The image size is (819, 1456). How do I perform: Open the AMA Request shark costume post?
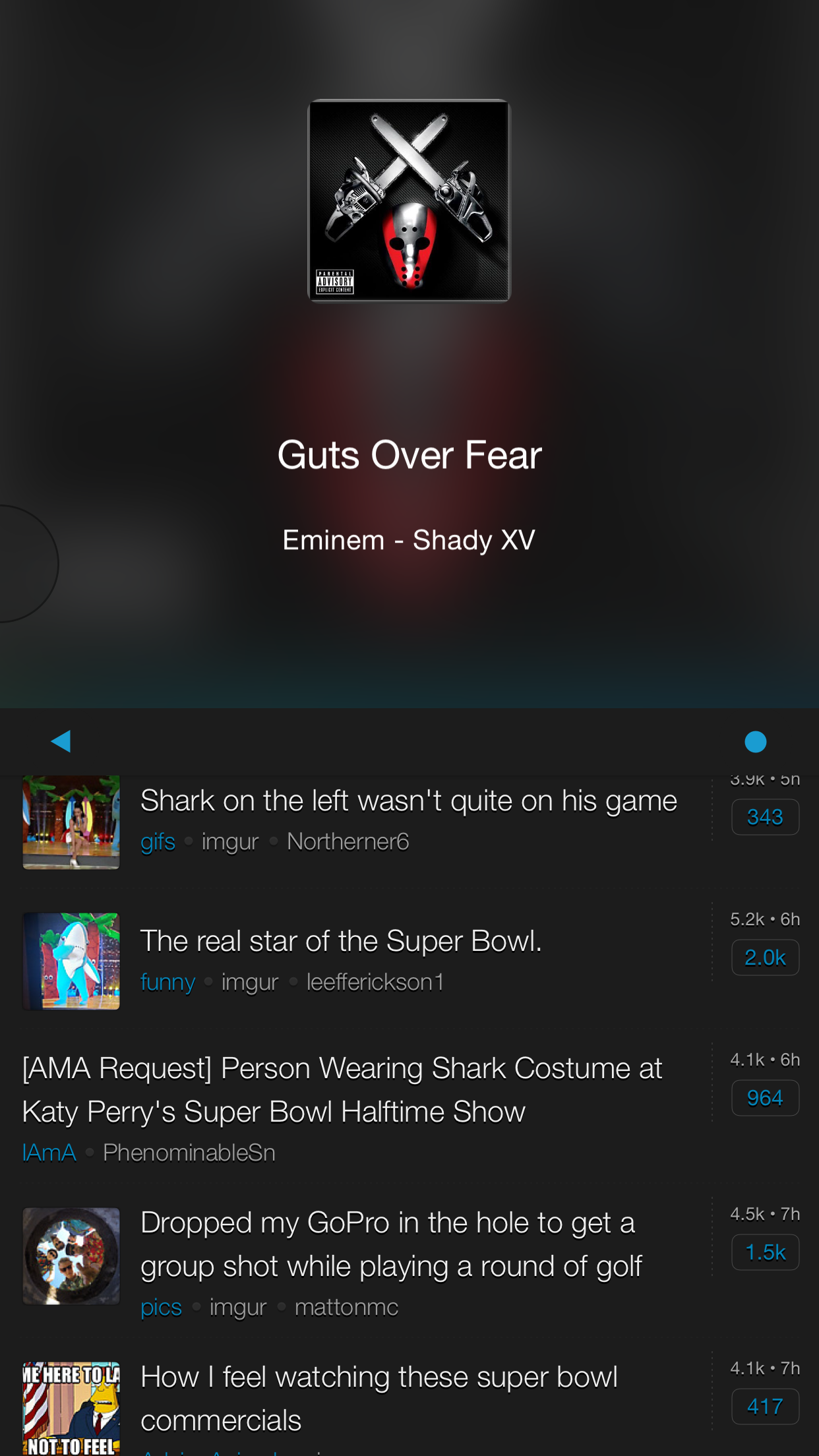pyautogui.click(x=342, y=1089)
